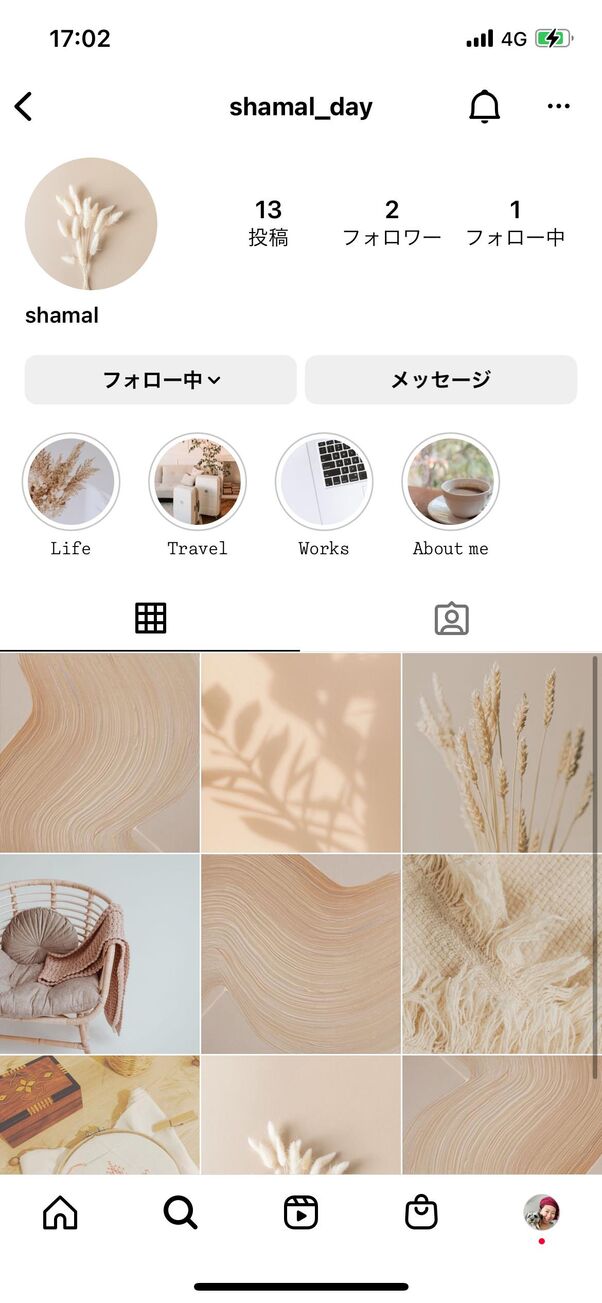Open the leaf shadow post

[300, 752]
